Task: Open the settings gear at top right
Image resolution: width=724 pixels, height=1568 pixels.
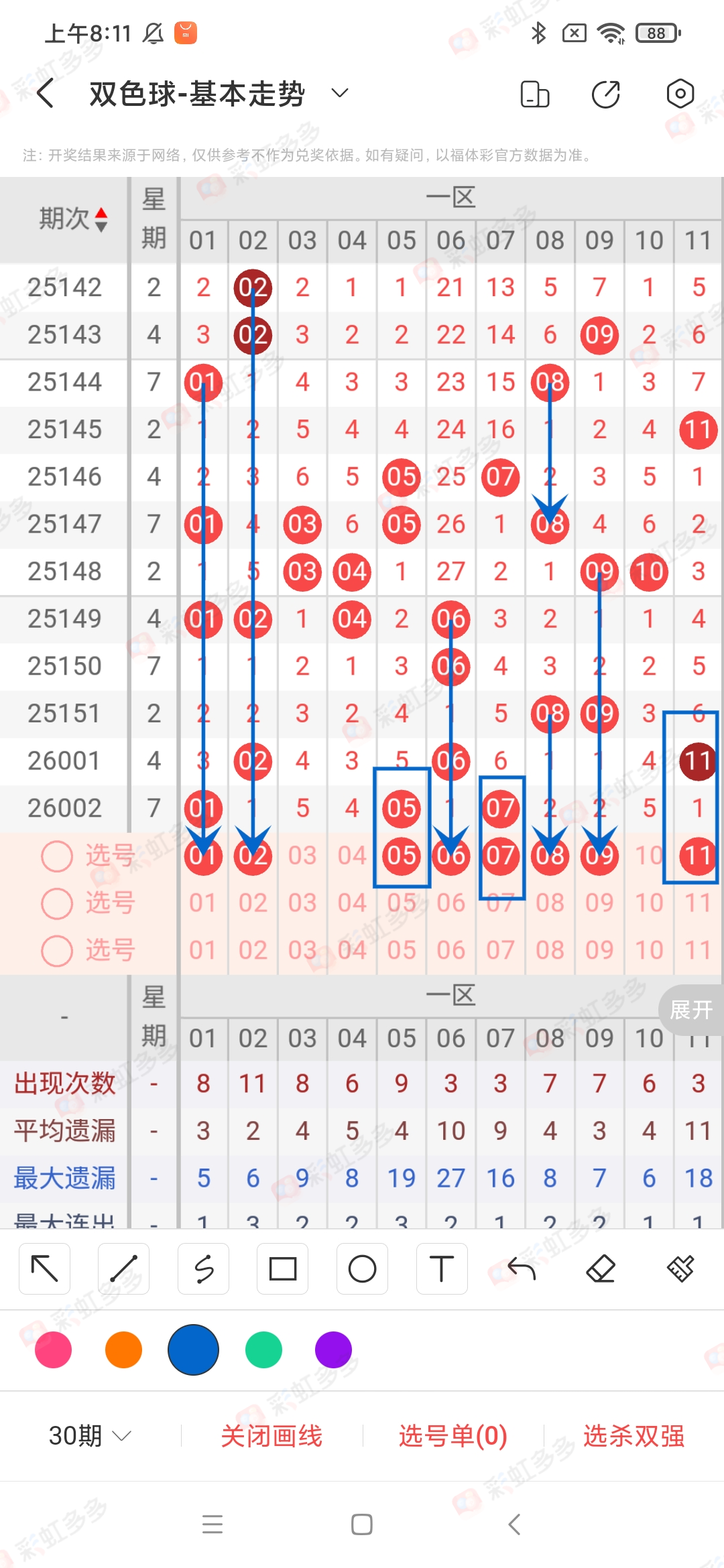Action: coord(679,94)
